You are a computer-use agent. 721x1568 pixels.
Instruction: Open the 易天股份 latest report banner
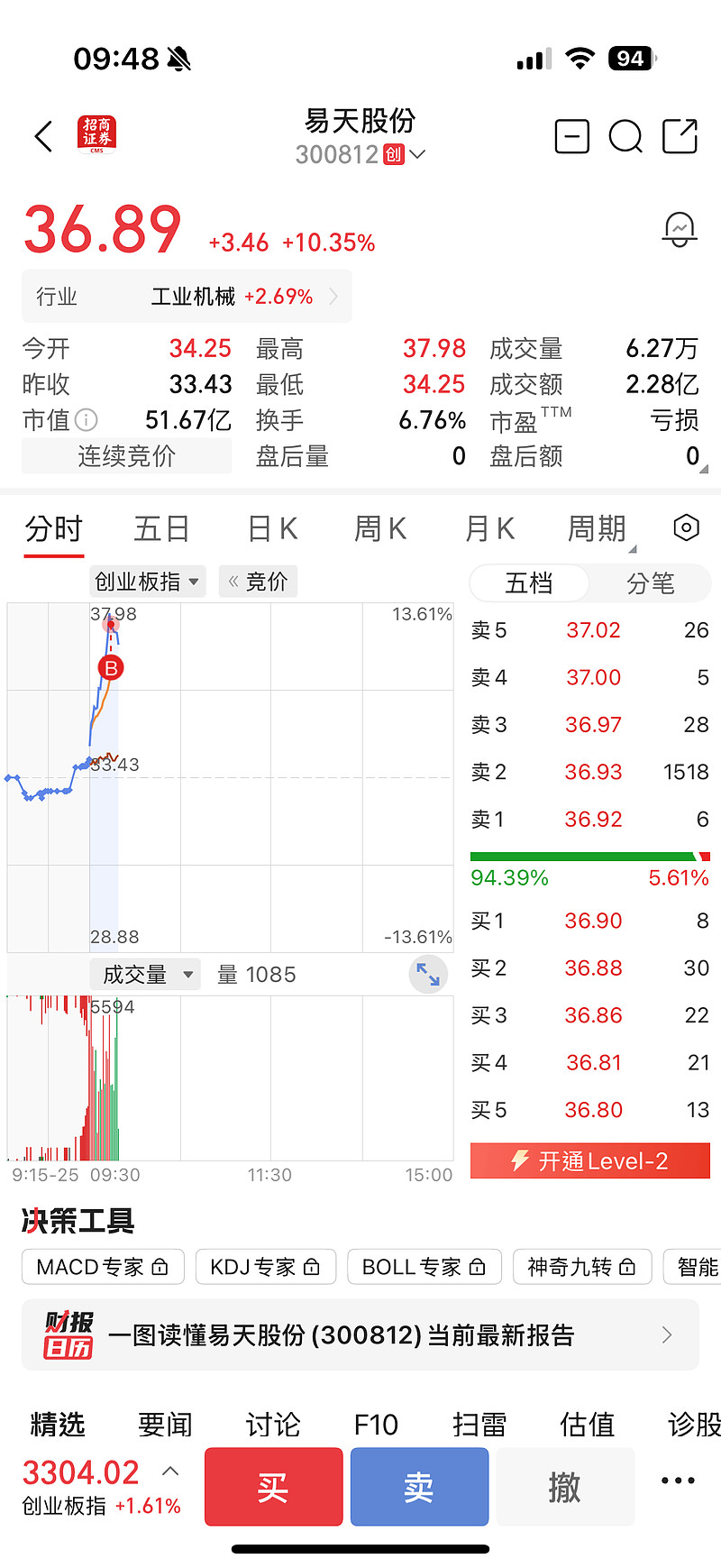(x=360, y=1335)
